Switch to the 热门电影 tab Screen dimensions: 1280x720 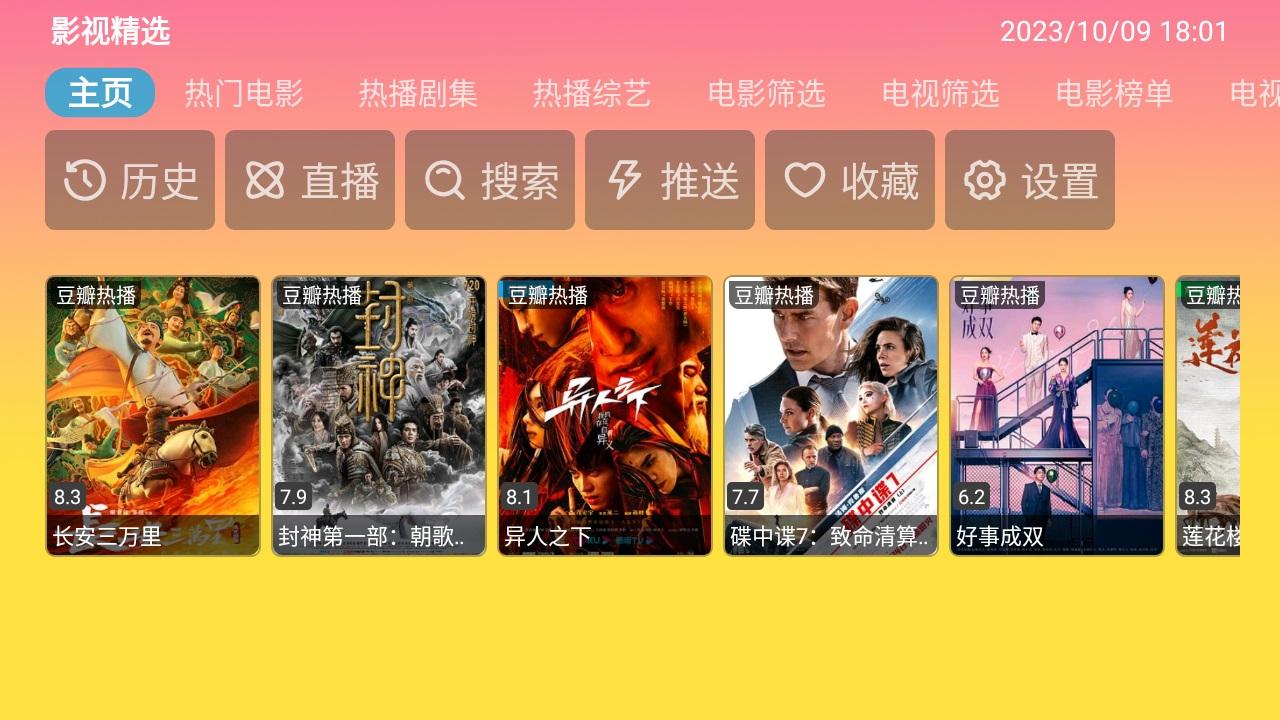click(244, 93)
